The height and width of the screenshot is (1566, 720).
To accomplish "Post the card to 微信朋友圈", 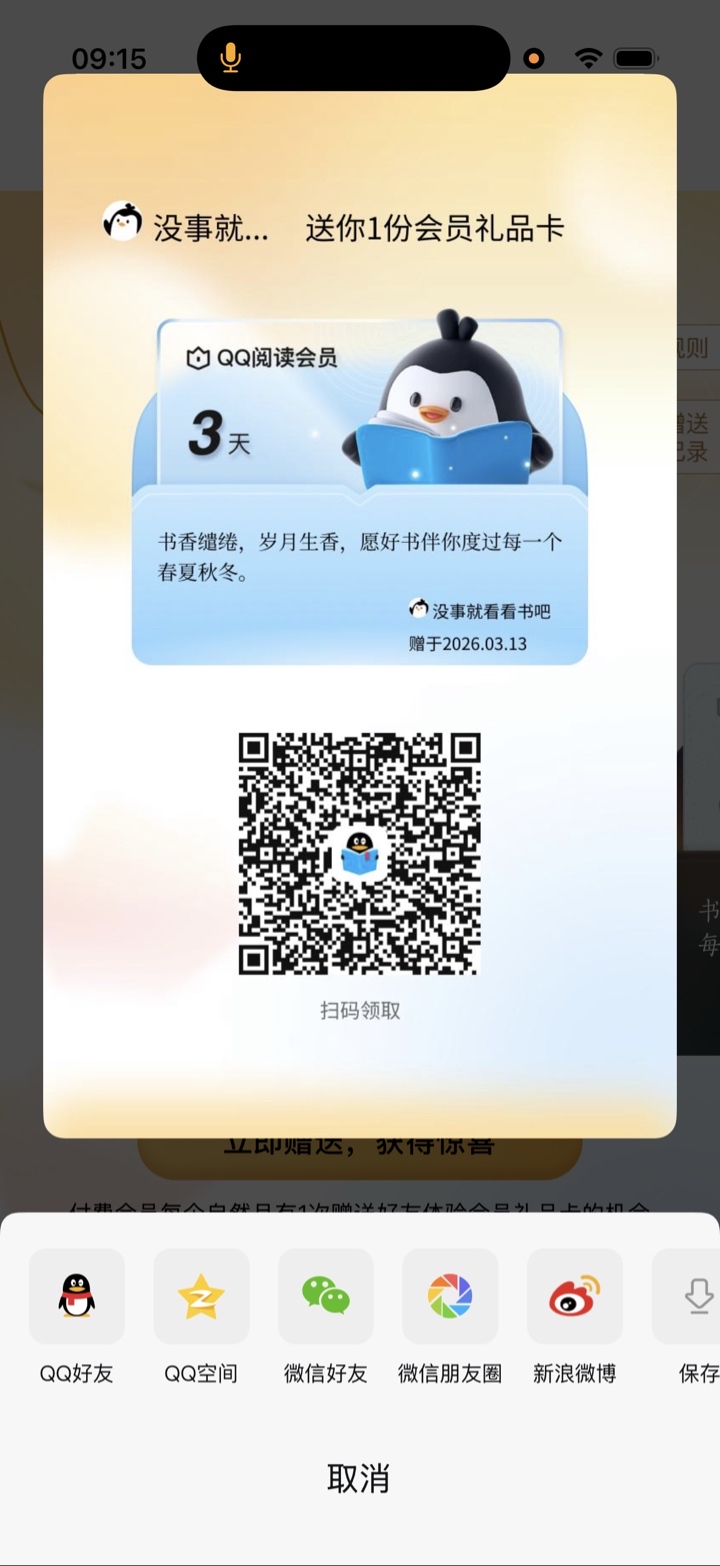I will [450, 1296].
